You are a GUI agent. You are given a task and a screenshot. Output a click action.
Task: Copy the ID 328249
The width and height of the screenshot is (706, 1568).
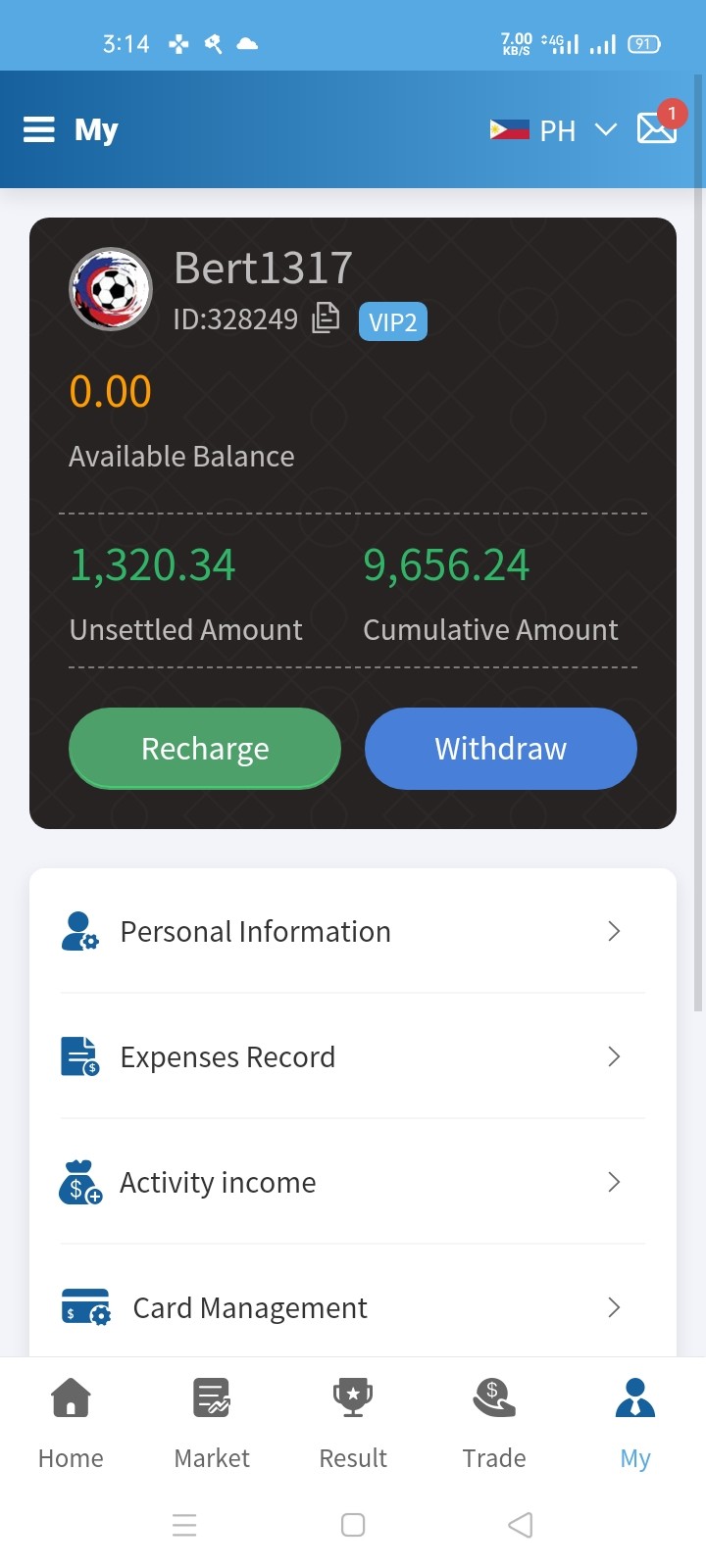tap(326, 318)
